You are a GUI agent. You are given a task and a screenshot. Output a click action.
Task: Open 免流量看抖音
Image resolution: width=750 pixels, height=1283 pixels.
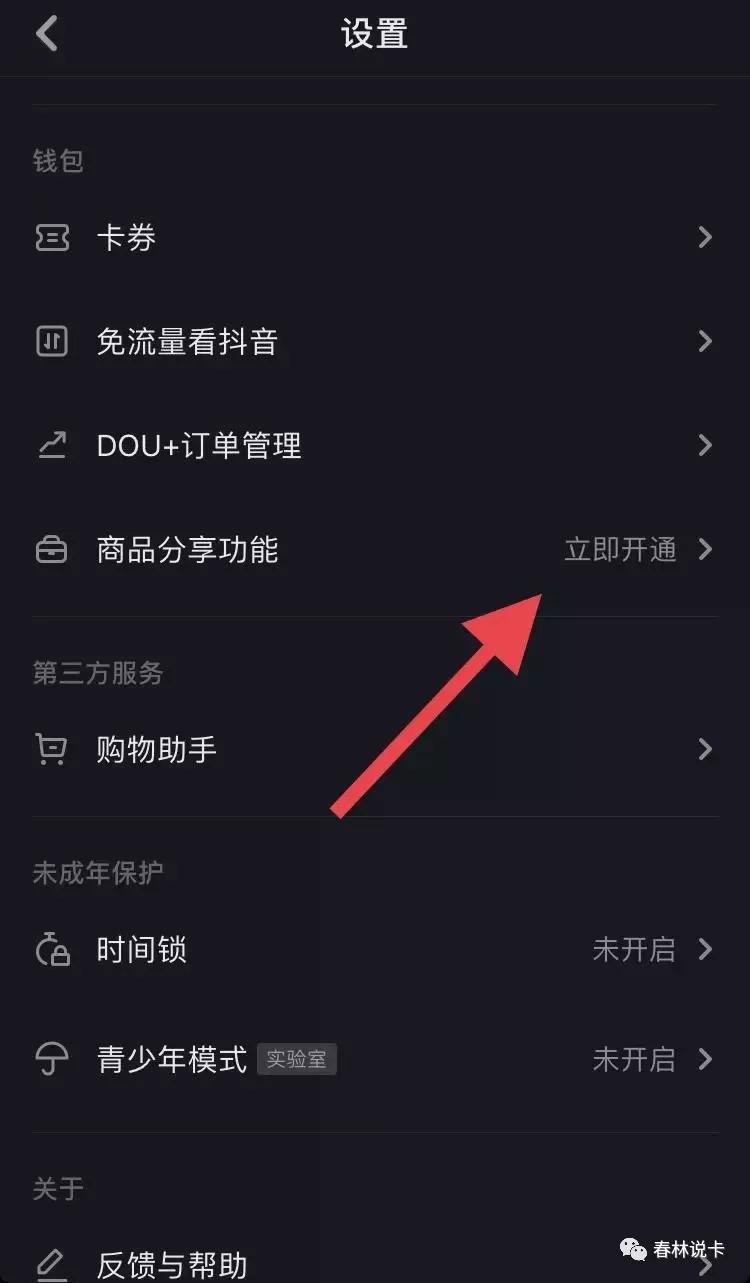tap(187, 342)
